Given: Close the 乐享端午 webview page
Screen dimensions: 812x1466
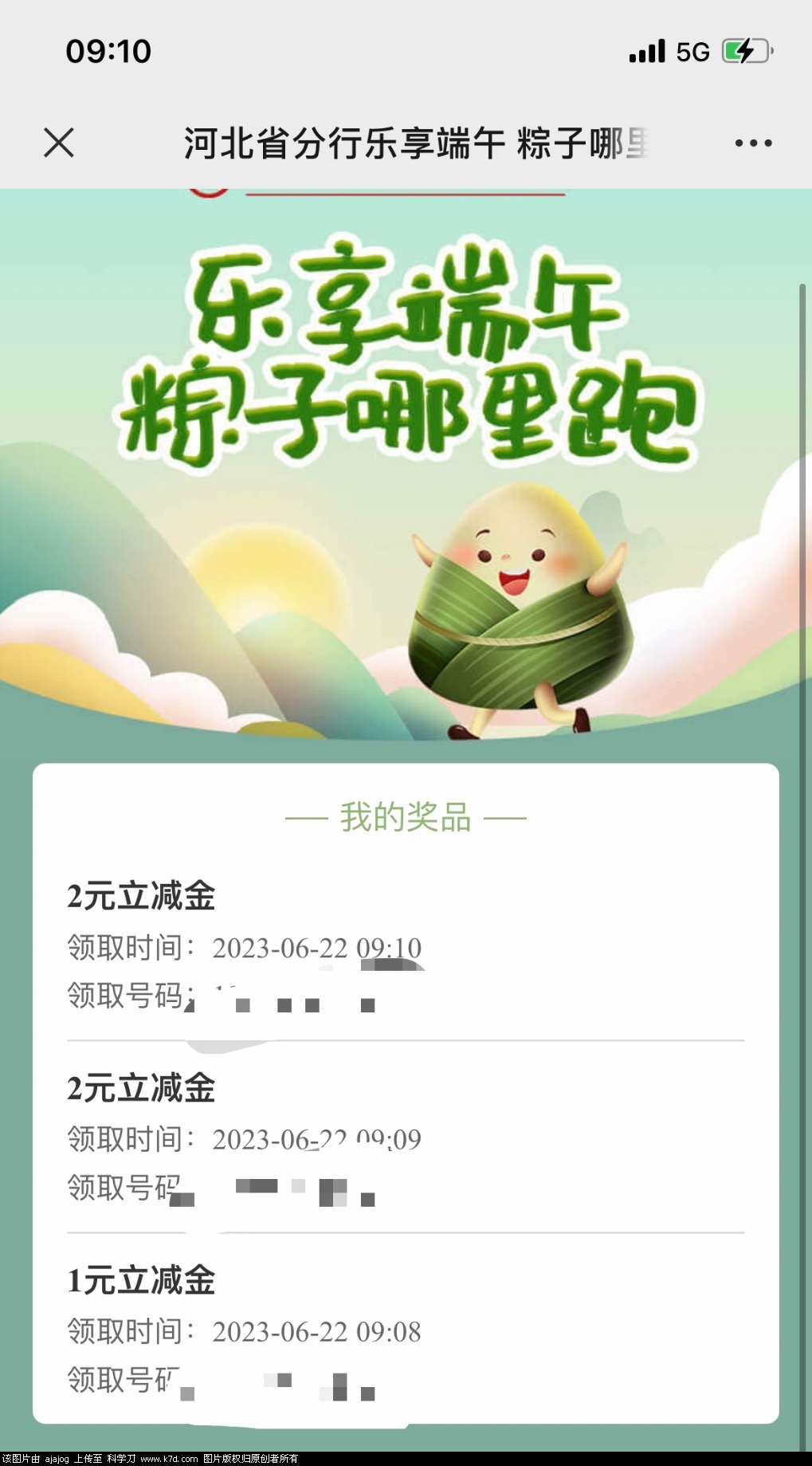Looking at the screenshot, I should point(58,143).
